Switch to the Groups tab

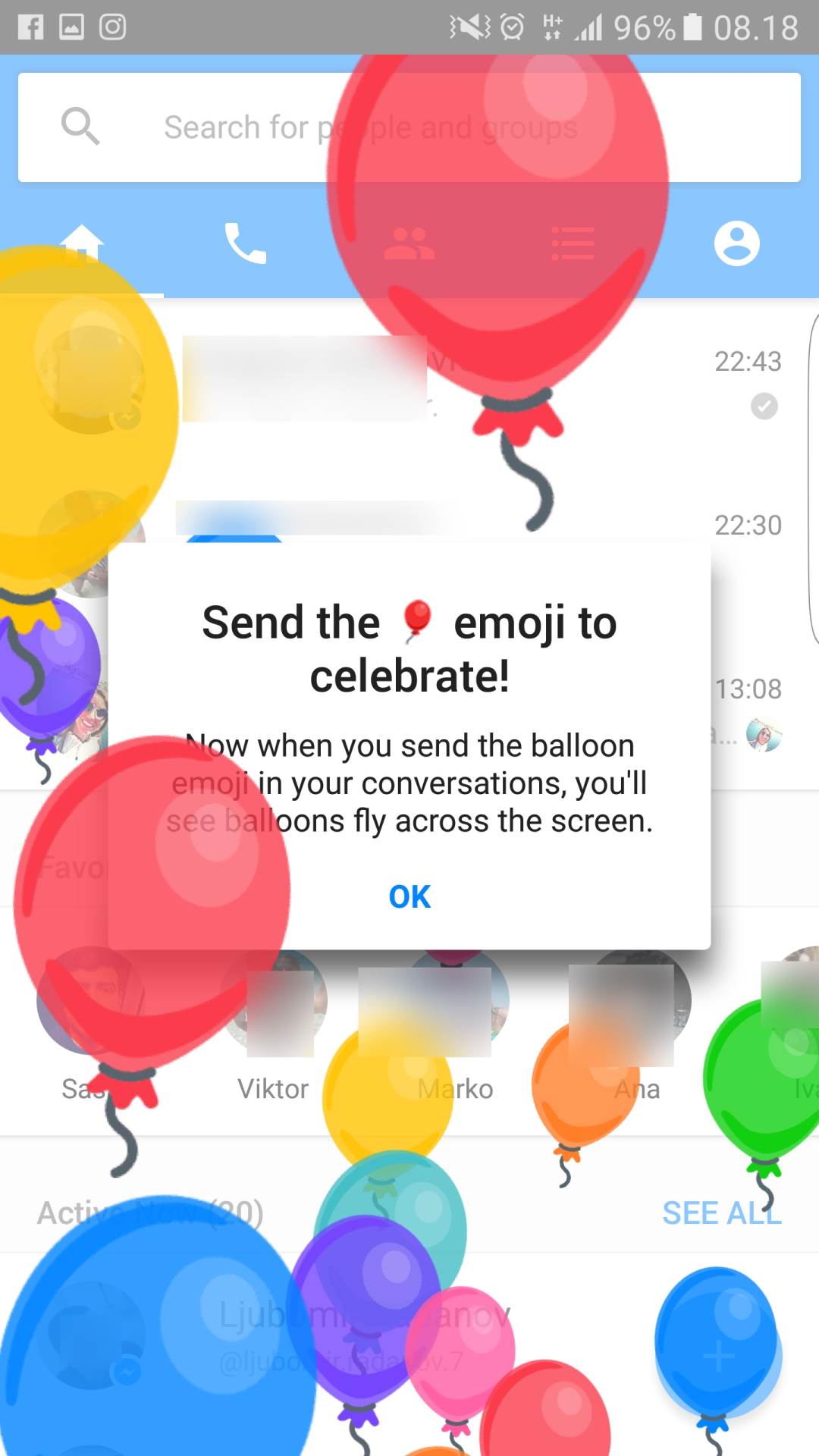point(409,244)
